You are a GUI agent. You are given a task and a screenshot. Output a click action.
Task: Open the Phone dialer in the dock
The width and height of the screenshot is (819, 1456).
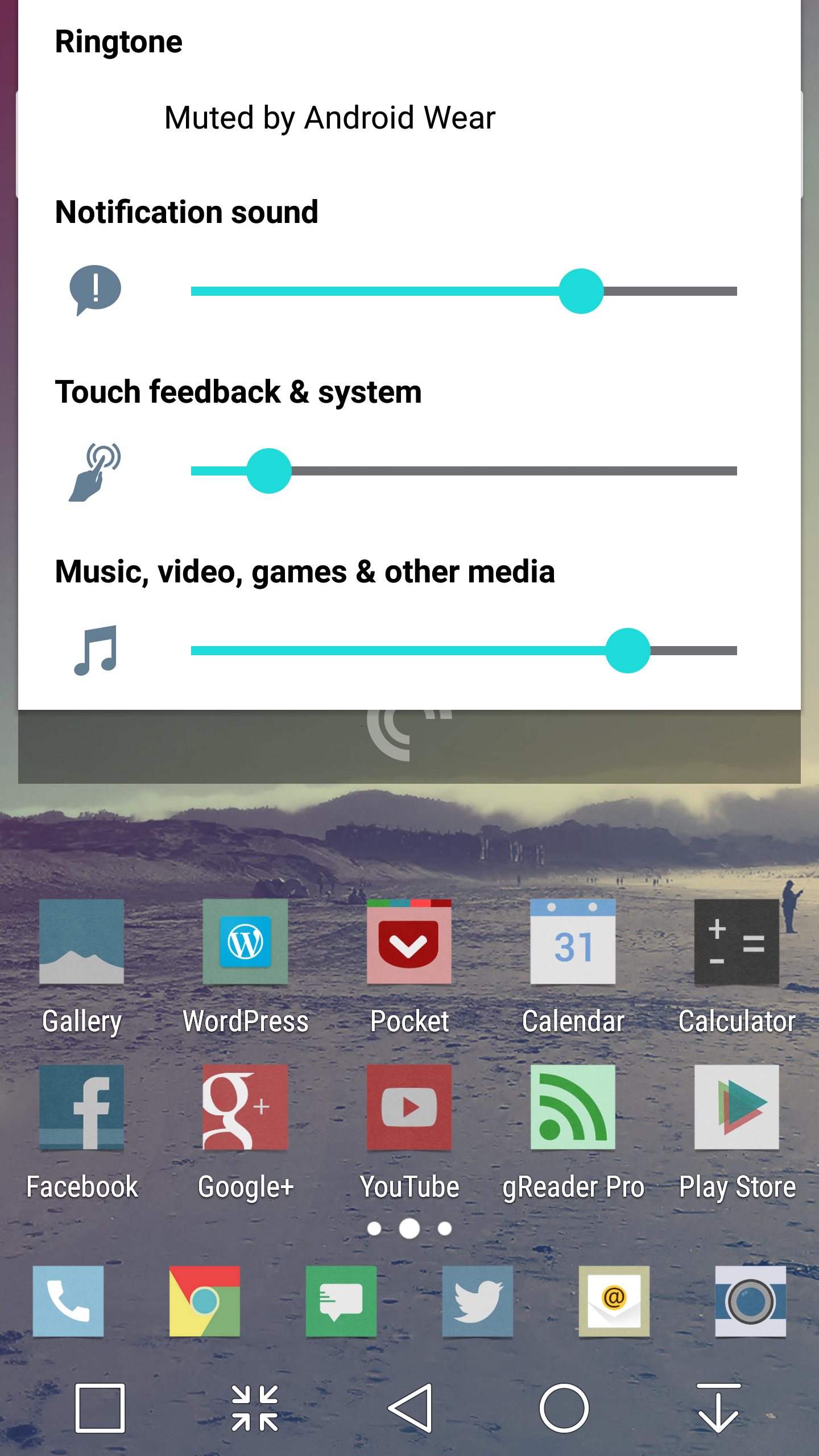point(68,1301)
